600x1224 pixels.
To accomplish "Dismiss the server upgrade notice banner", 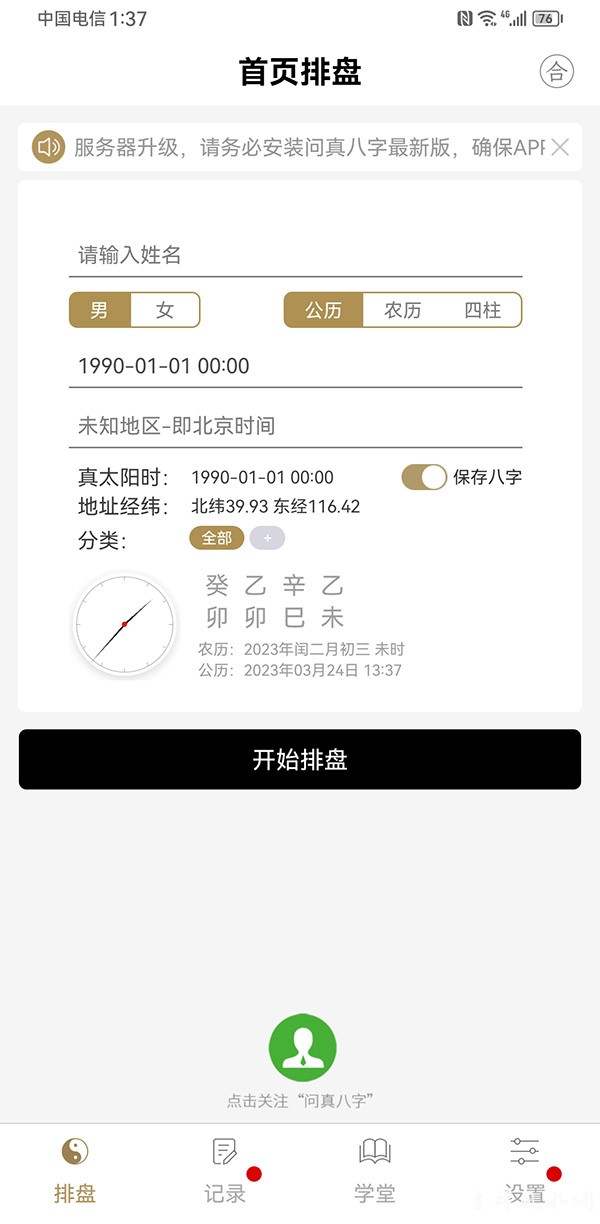I will pos(560,148).
